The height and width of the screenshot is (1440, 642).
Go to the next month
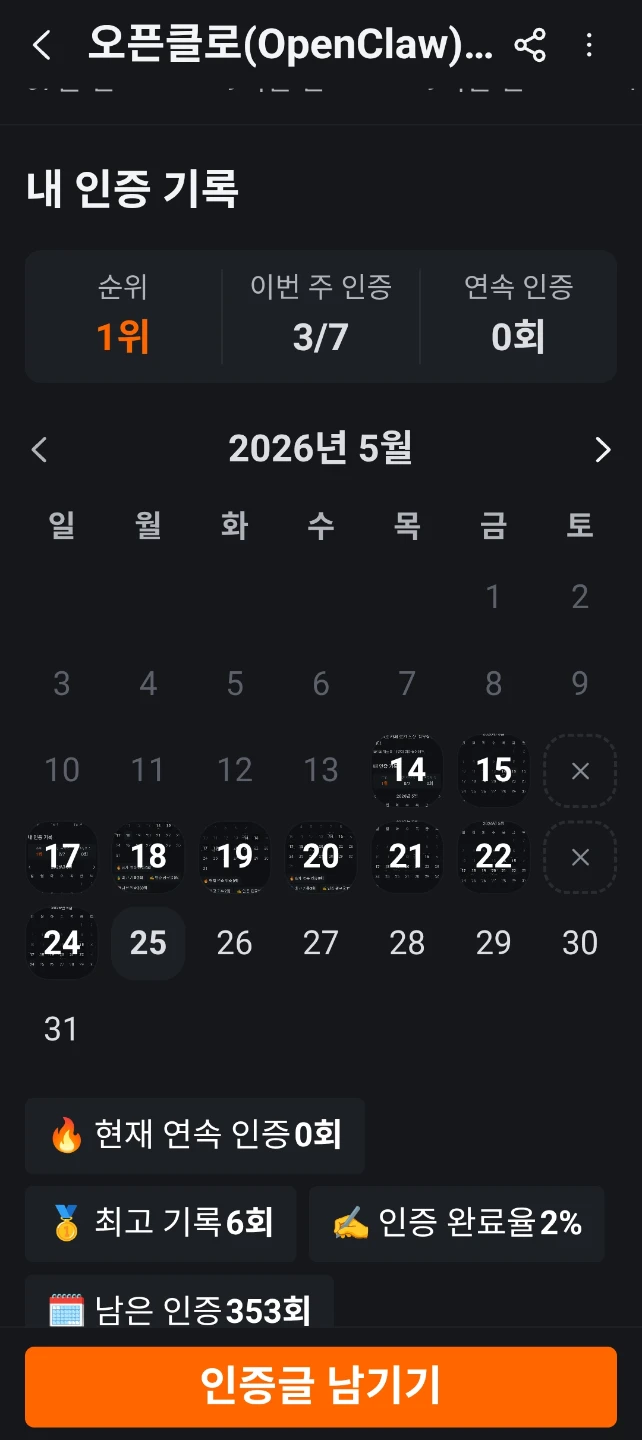point(602,450)
